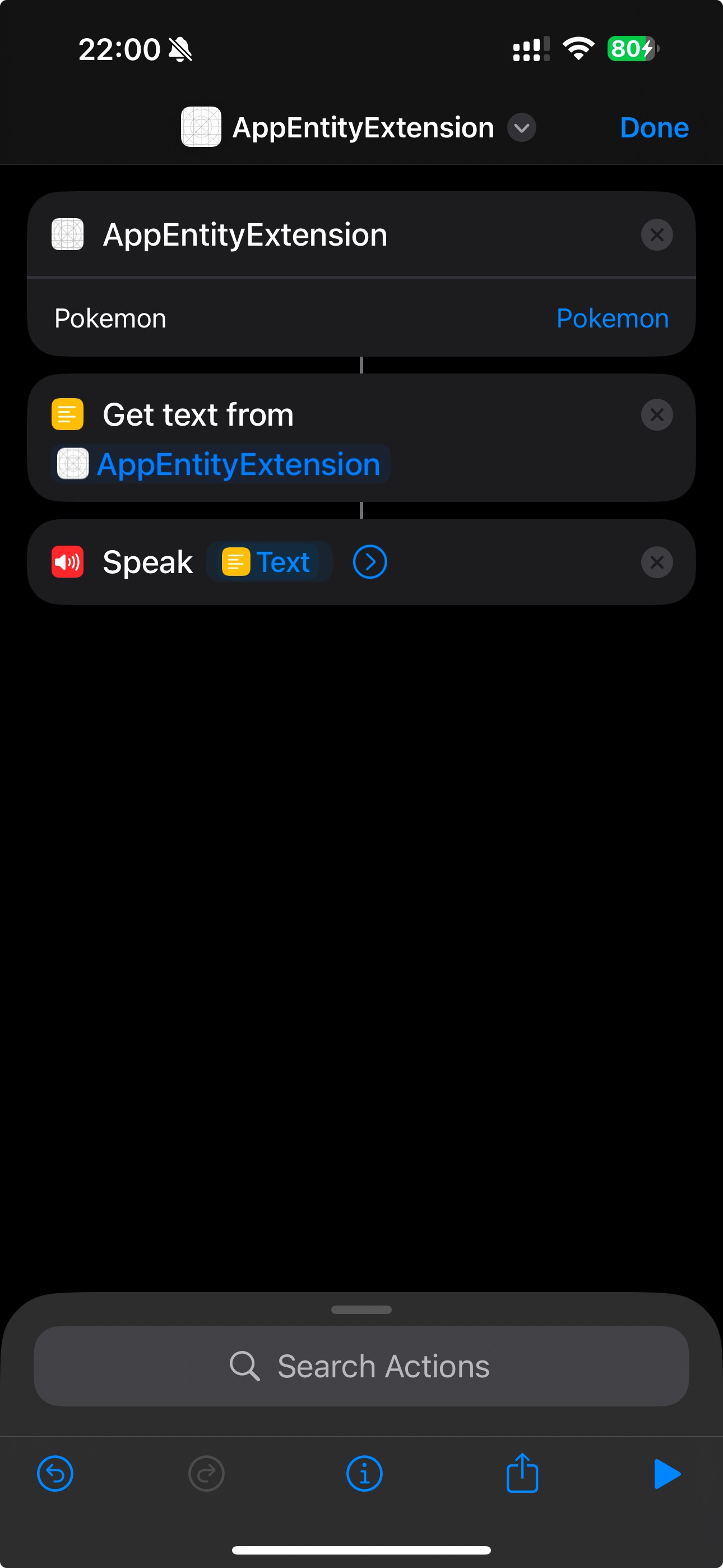Run the shortcut with play button
The height and width of the screenshot is (1568, 723).
[666, 1474]
